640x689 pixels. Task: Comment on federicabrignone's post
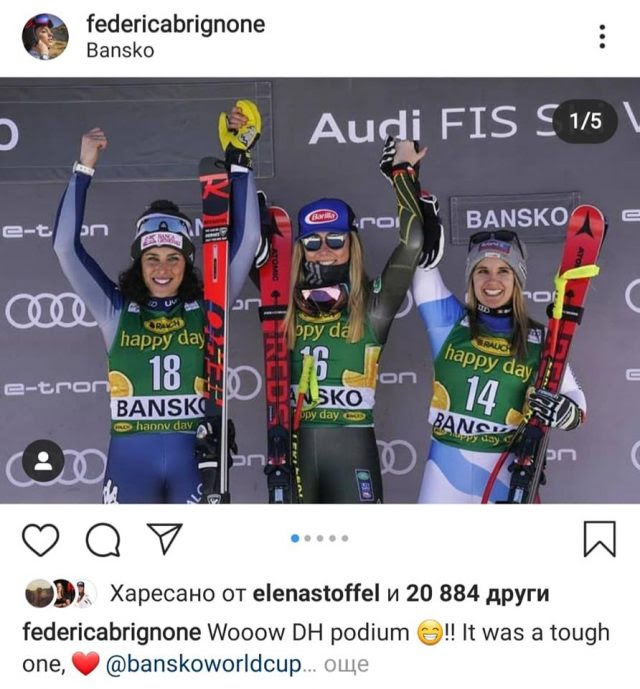102,539
